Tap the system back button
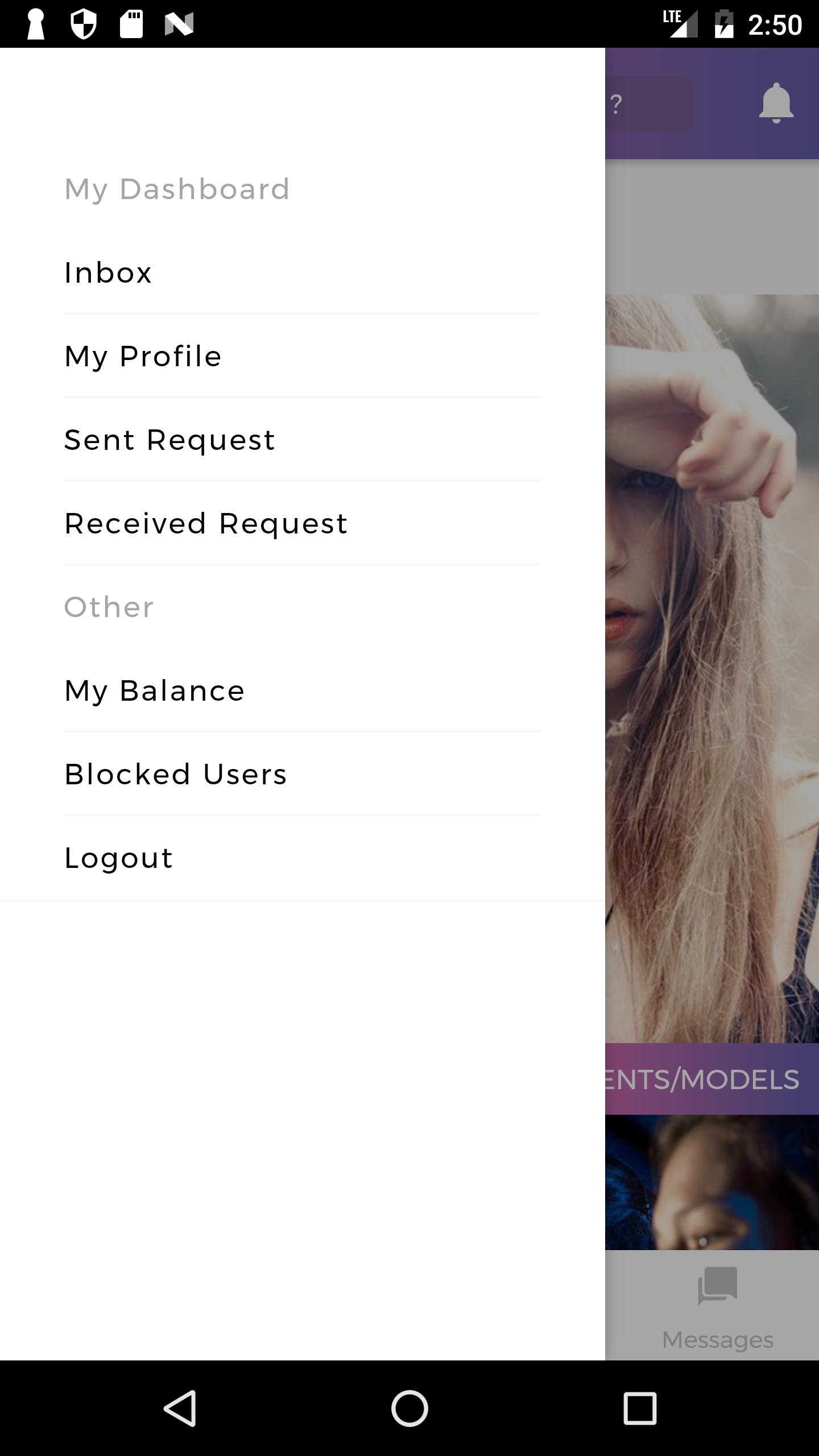 180,1408
